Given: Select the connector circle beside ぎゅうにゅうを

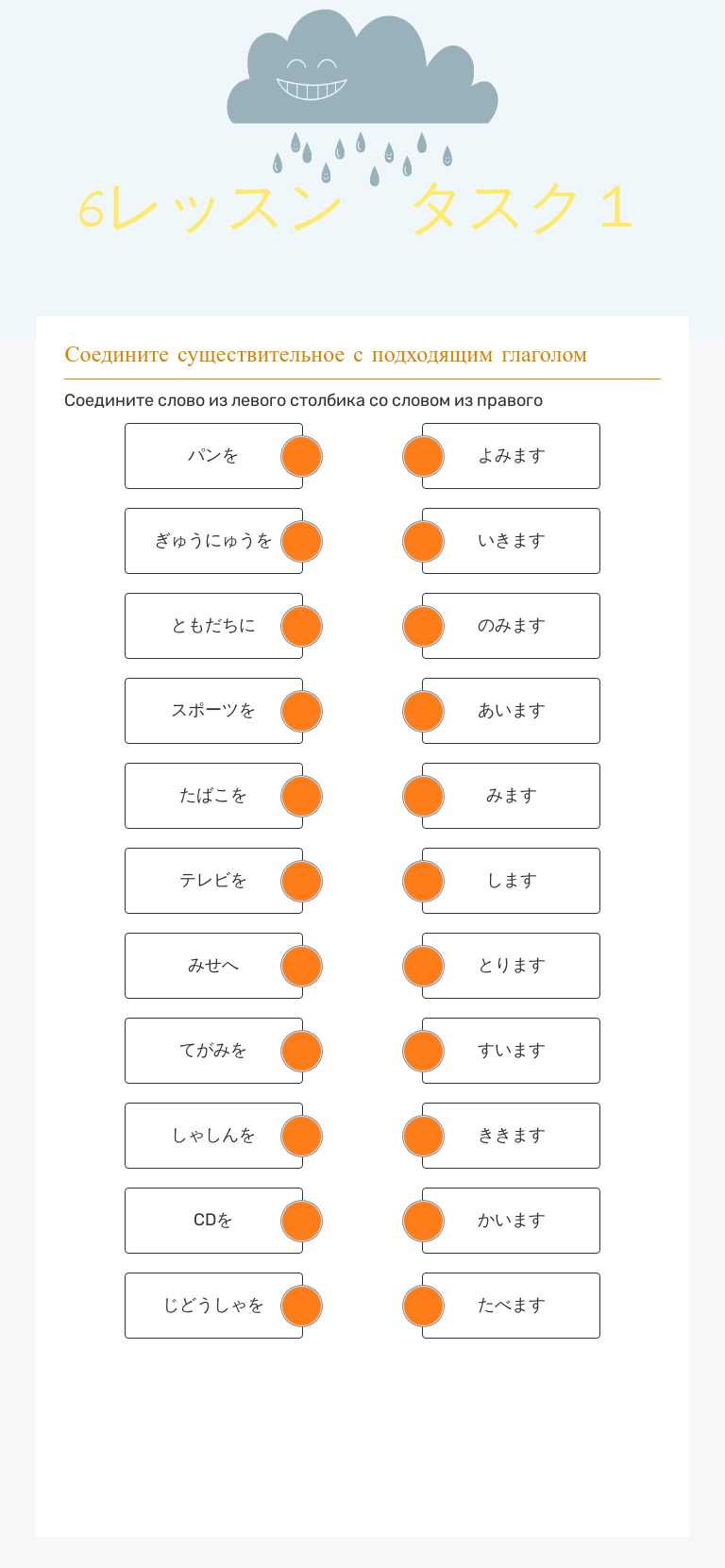Looking at the screenshot, I should coord(302,541).
